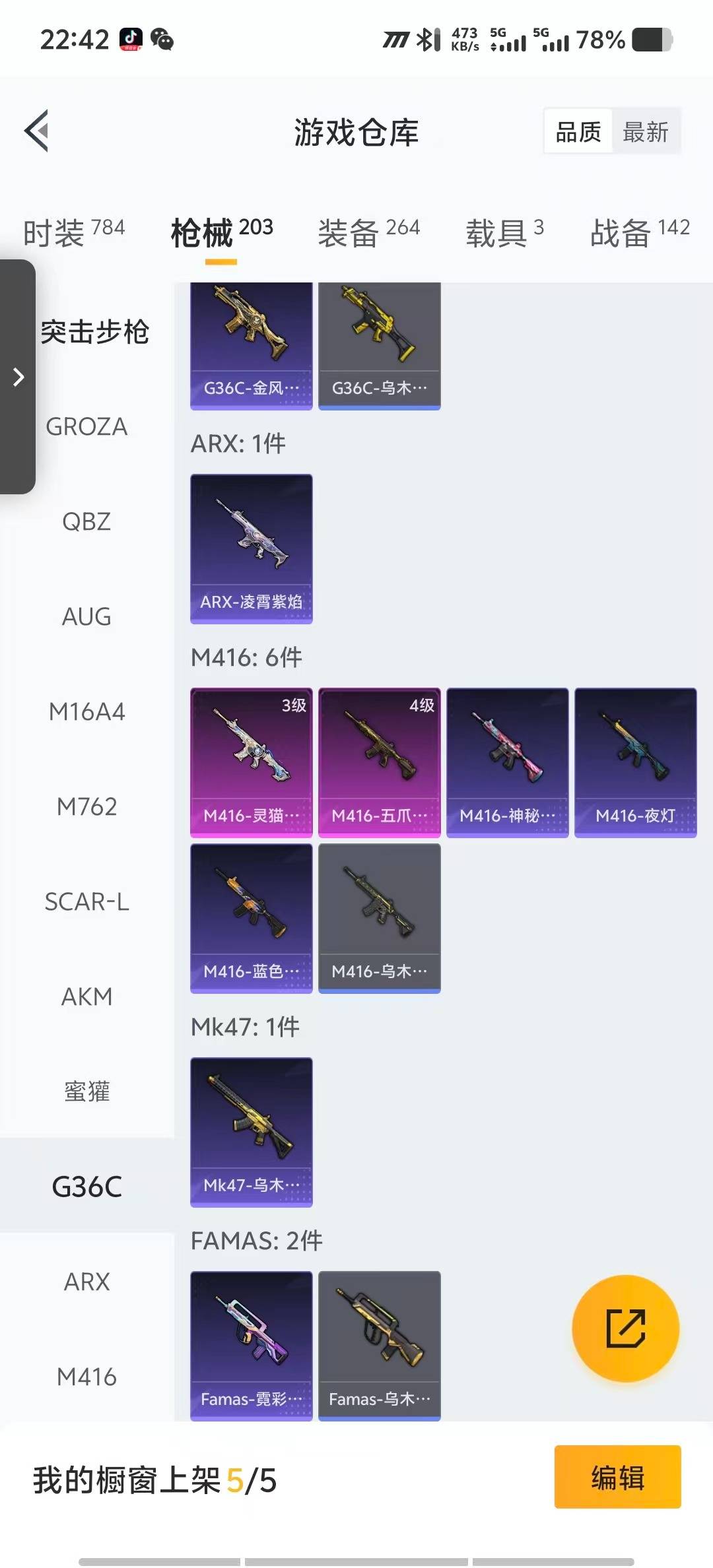Screen dimensions: 713x1568
Task: Expand the side drawer arrow
Action: click(18, 377)
